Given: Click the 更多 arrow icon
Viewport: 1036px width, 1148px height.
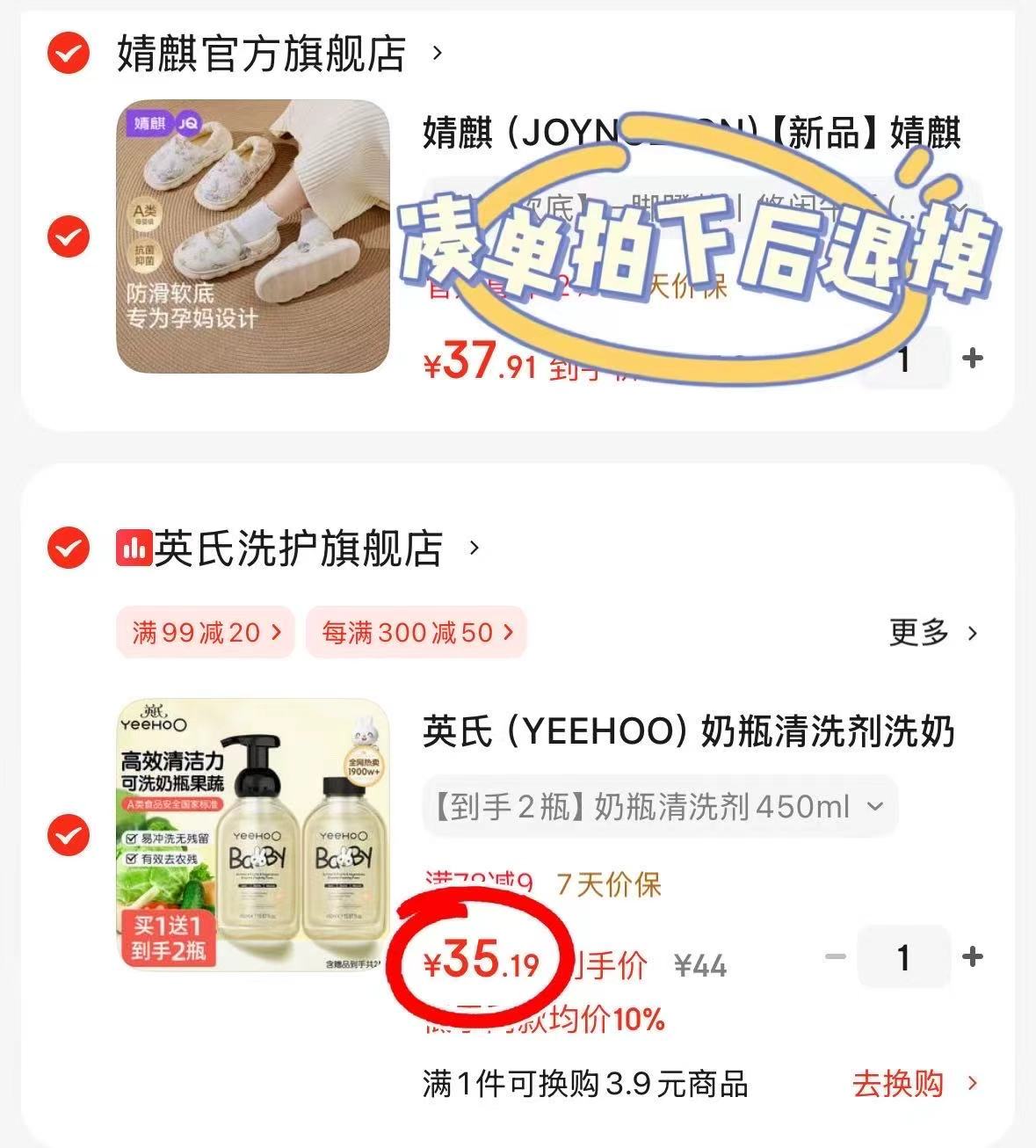Looking at the screenshot, I should pyautogui.click(x=971, y=632).
